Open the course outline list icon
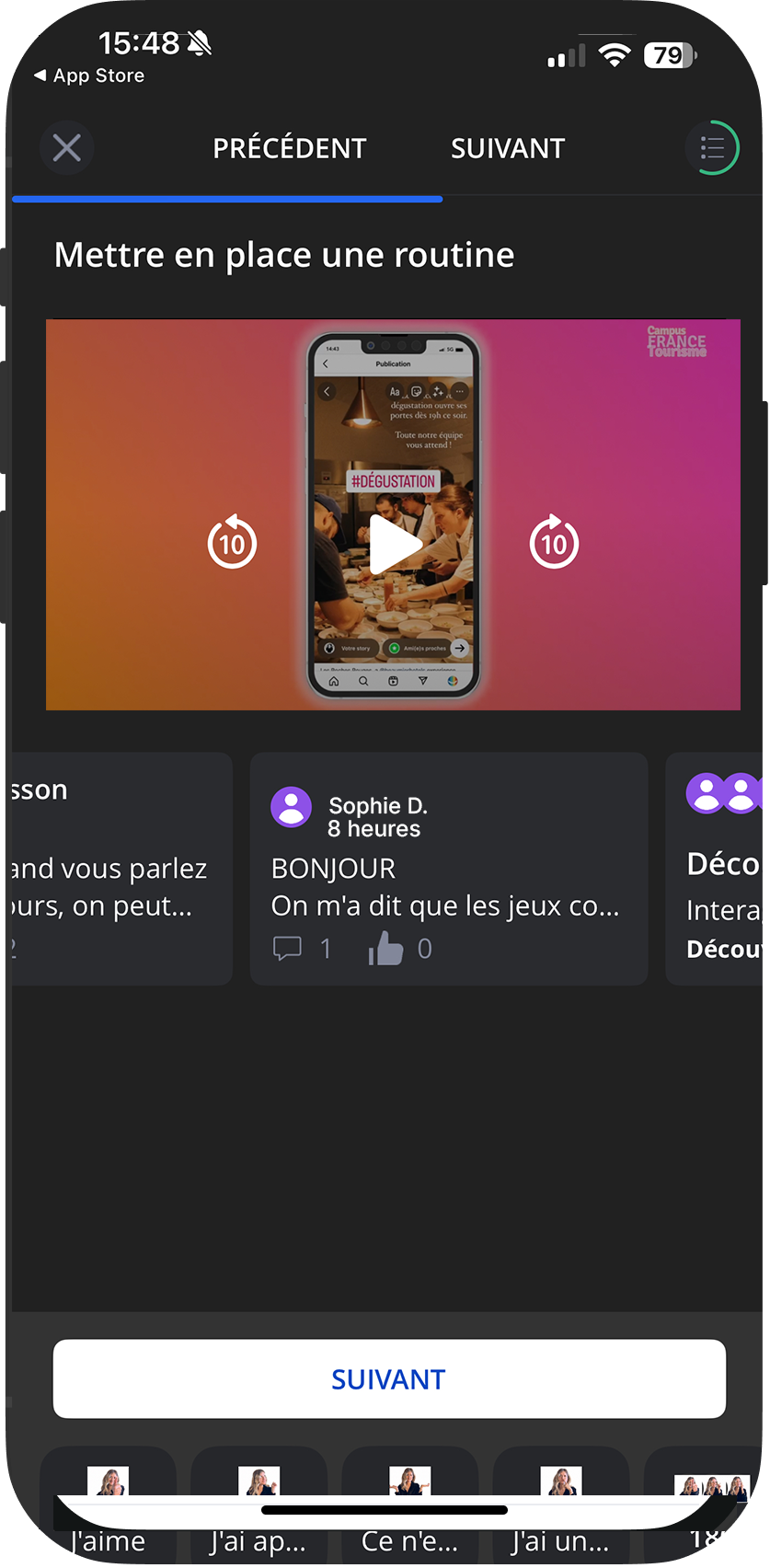The height and width of the screenshot is (1568, 770). pos(713,147)
